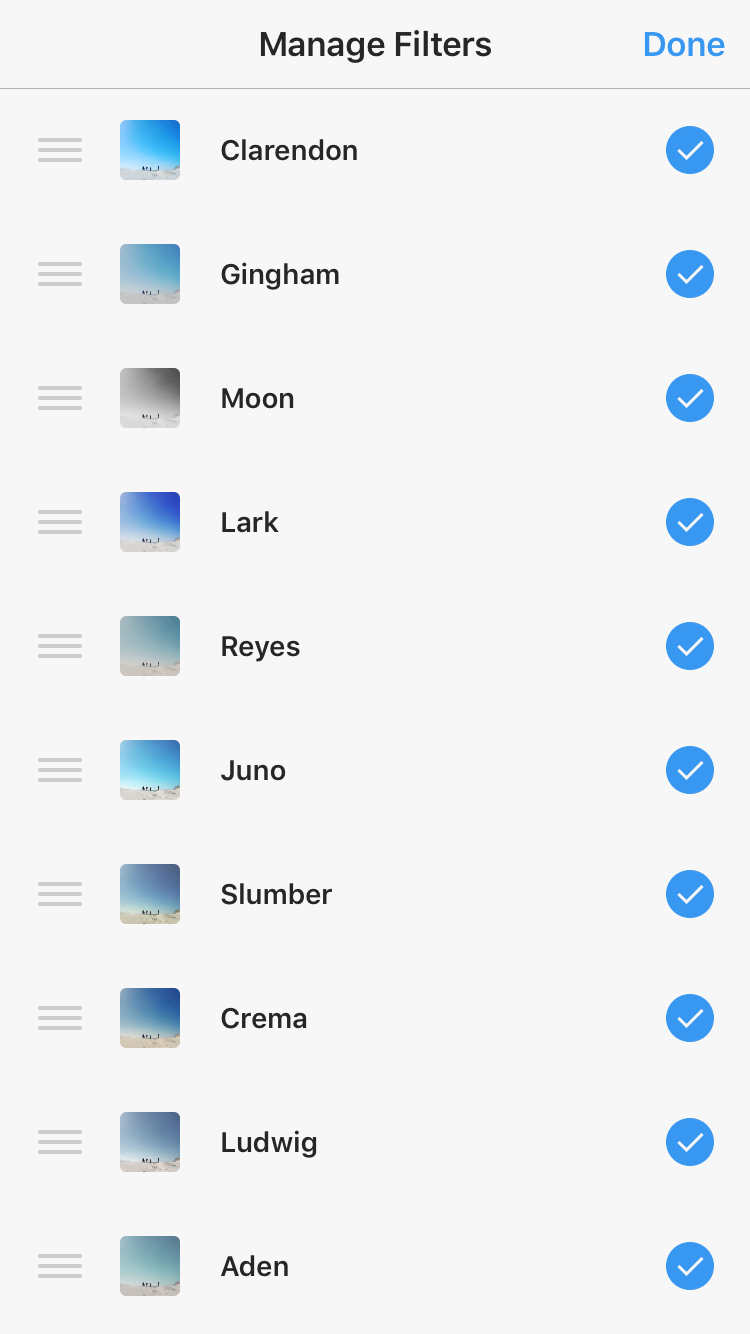Toggle off the Aden filter
The width and height of the screenshot is (750, 1334).
(690, 1266)
